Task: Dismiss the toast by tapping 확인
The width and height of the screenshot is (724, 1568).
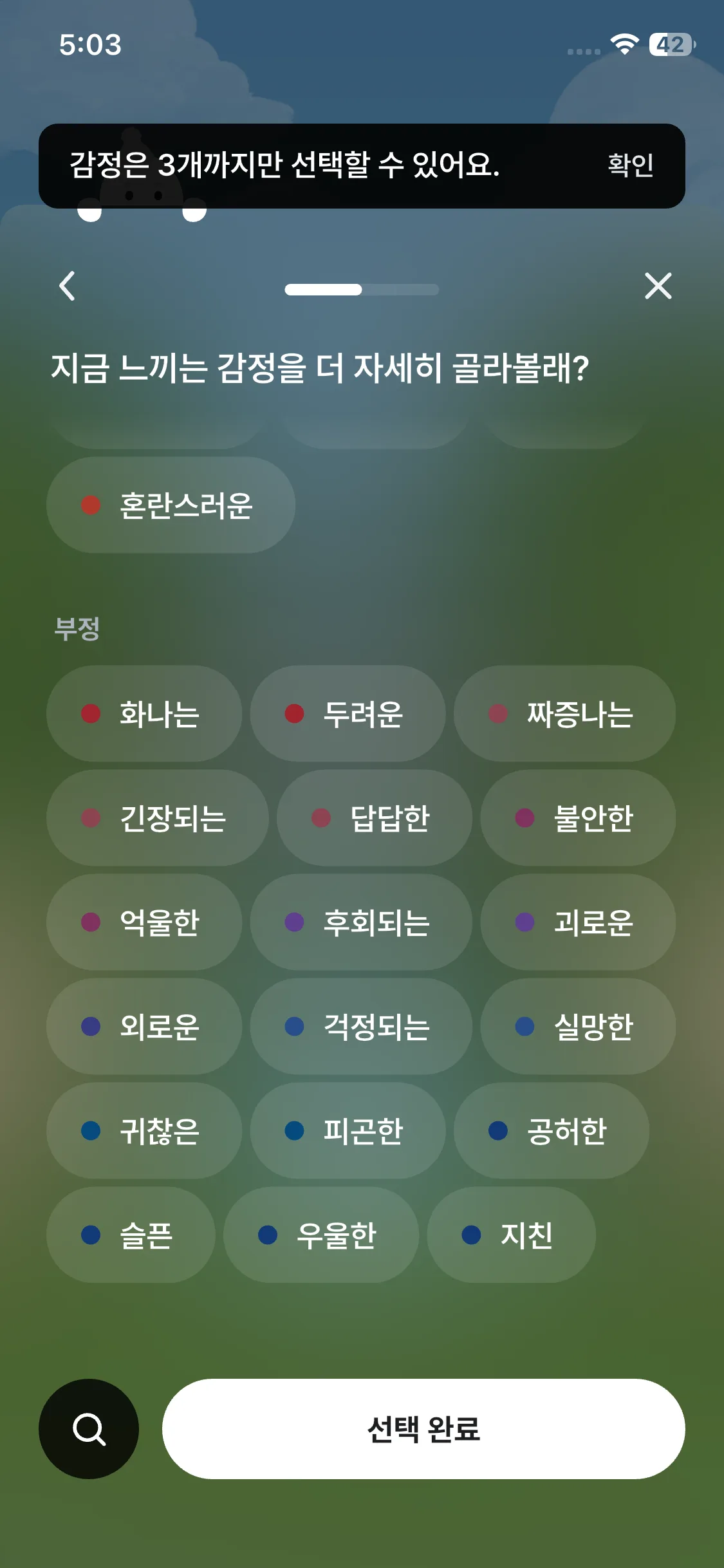Action: (630, 165)
